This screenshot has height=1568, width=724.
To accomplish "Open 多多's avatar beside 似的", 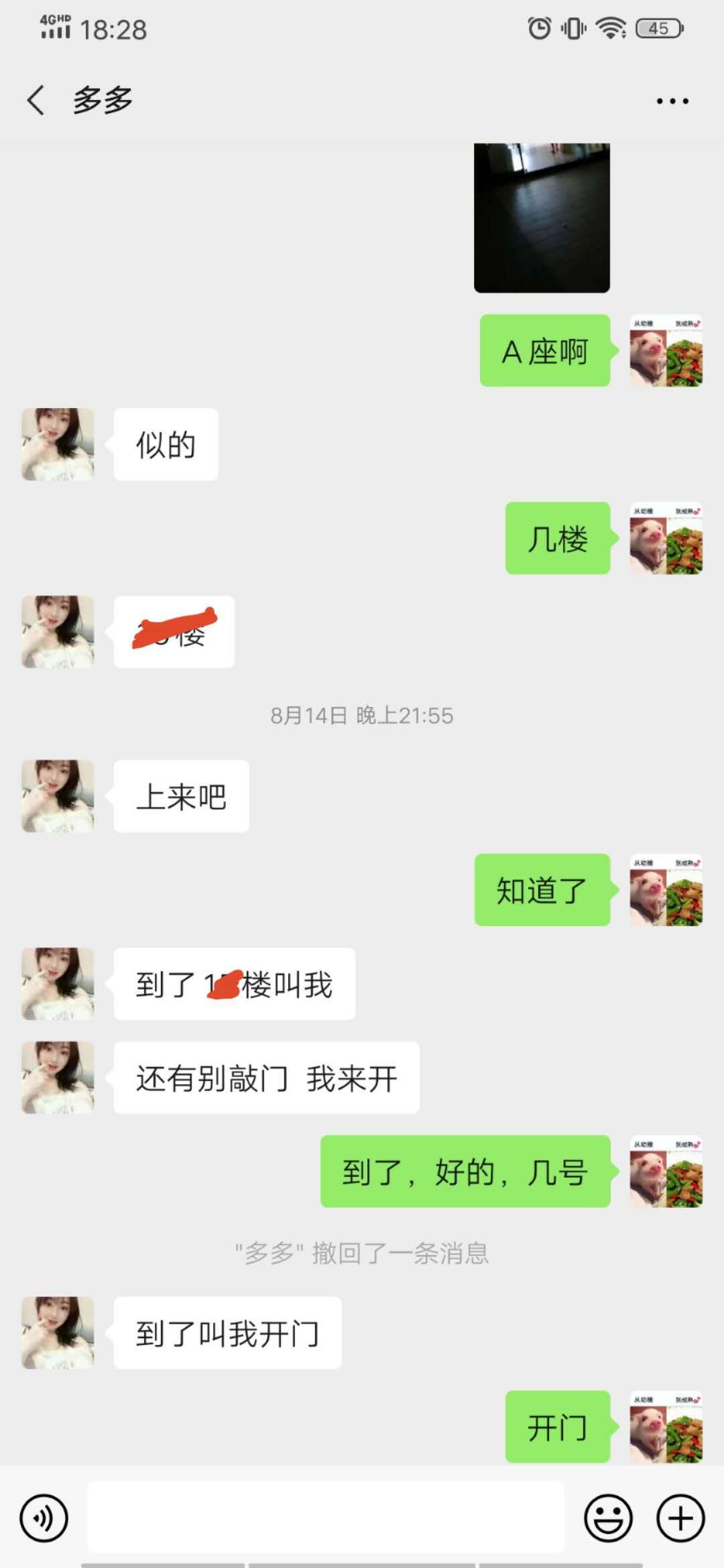I will click(x=58, y=444).
